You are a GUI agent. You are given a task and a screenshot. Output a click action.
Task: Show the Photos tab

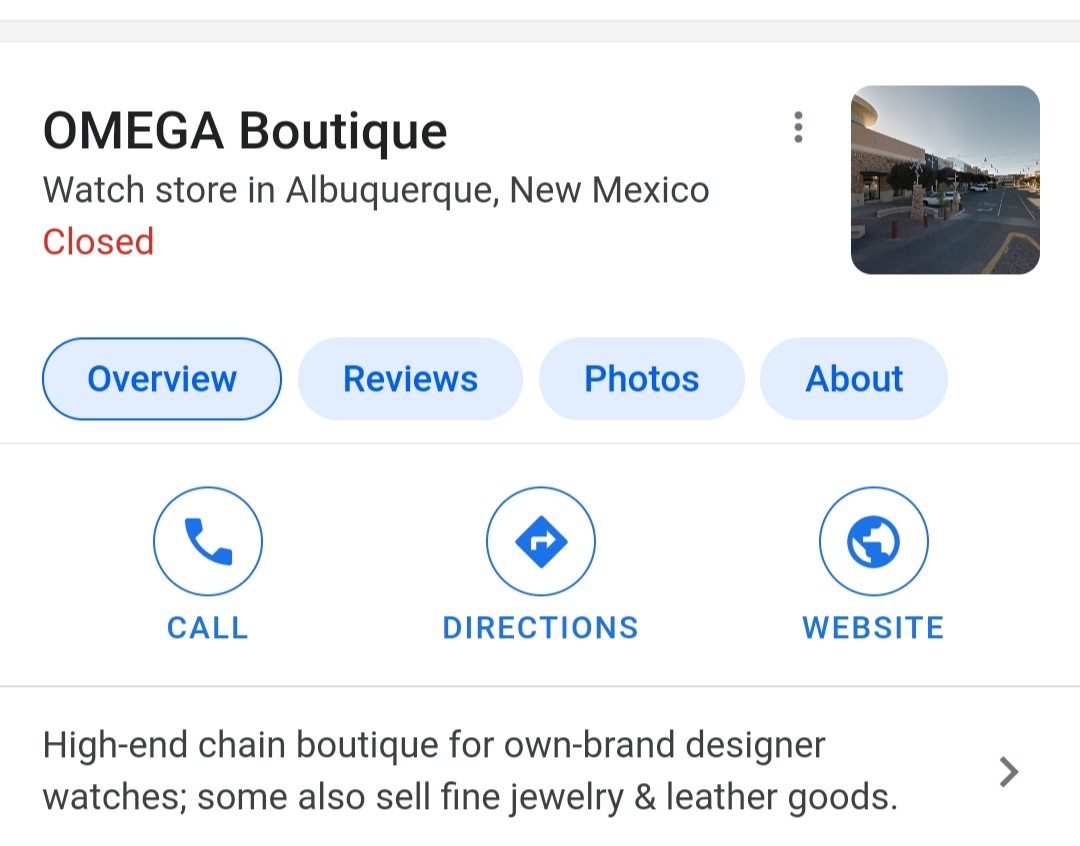pos(641,379)
